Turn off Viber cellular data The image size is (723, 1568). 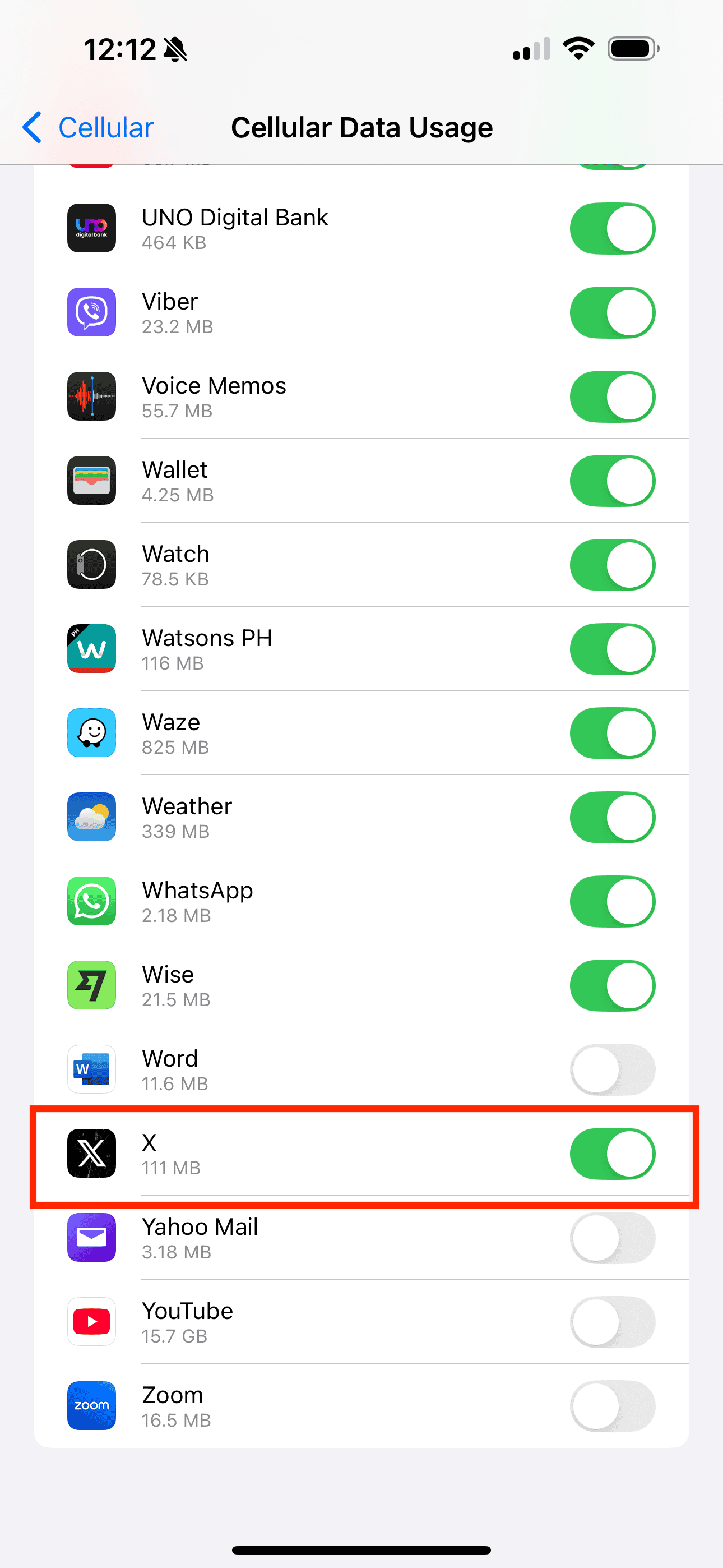click(612, 312)
